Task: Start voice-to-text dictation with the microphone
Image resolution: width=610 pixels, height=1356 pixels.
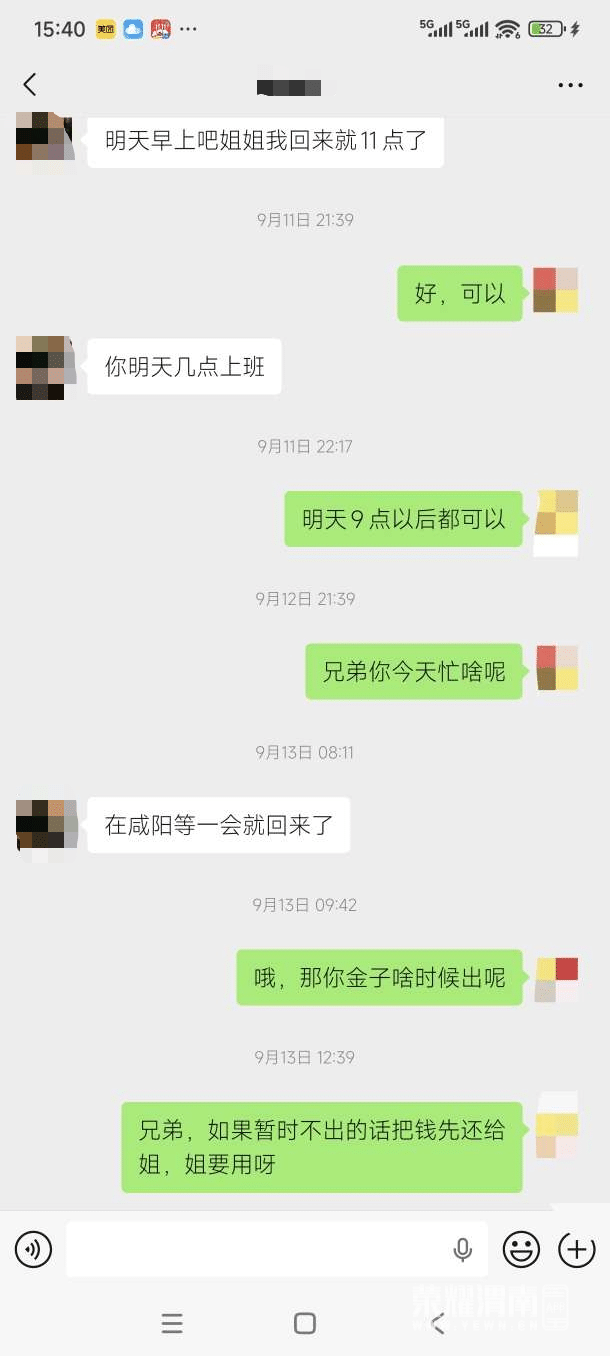Action: click(462, 1249)
